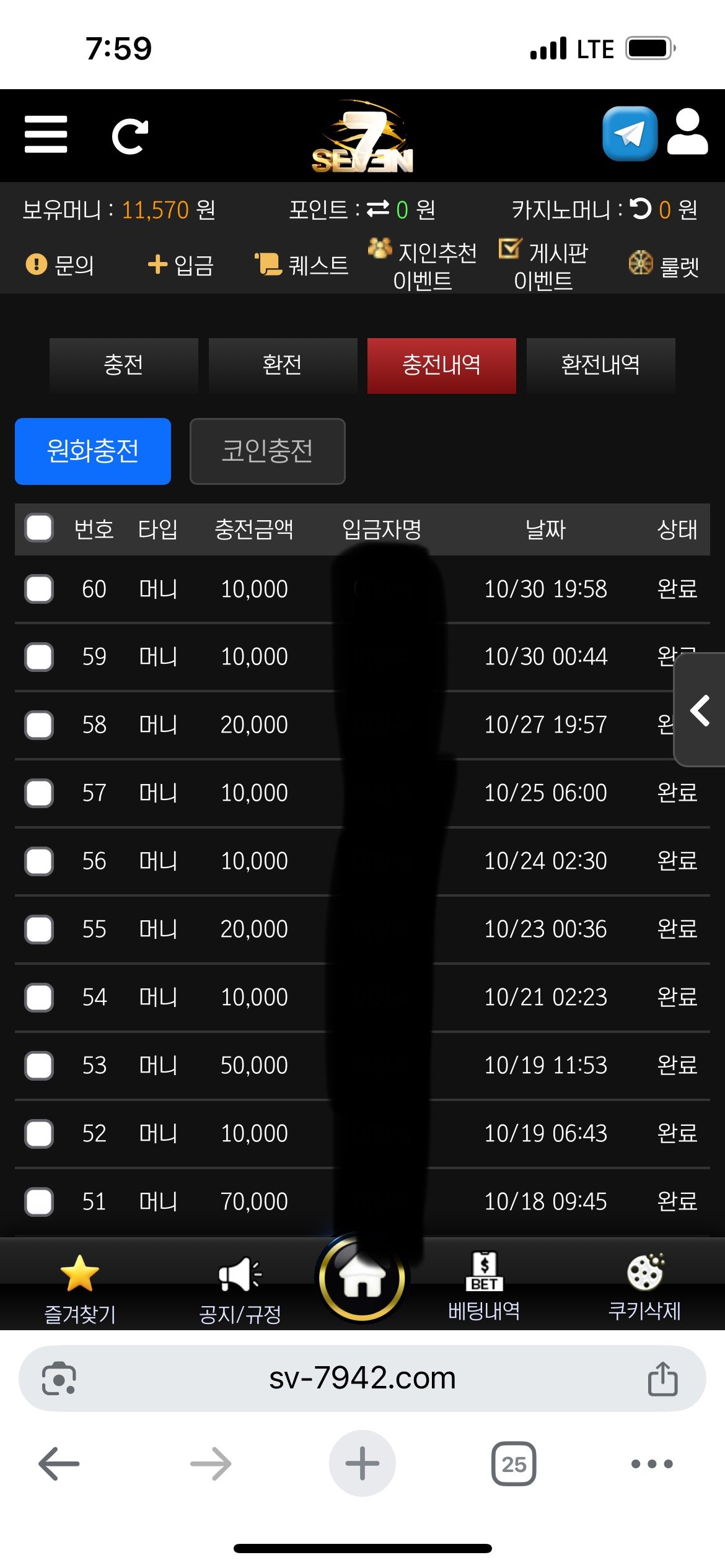Open the hamburger menu

pos(45,134)
